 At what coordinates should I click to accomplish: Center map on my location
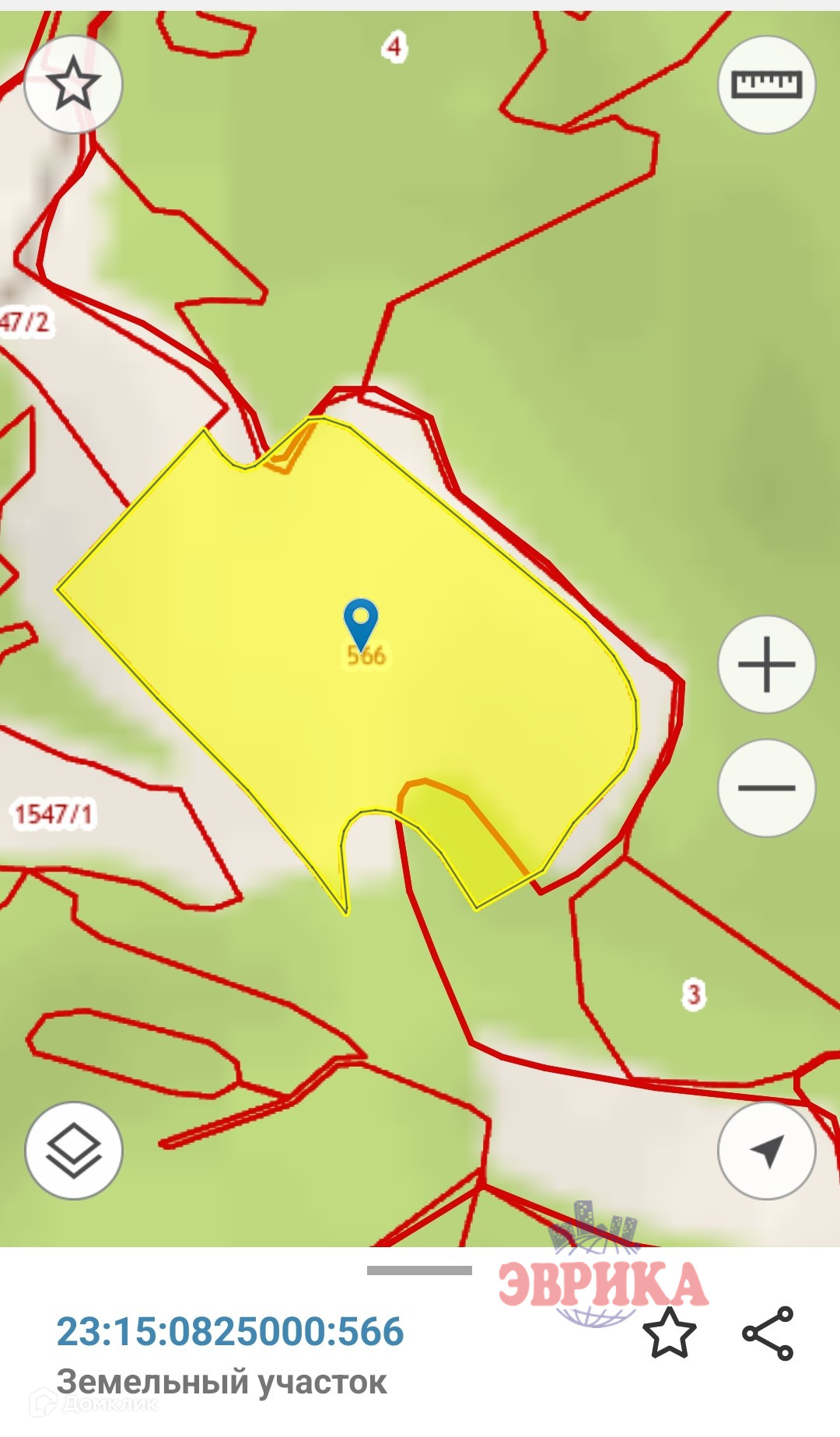click(x=766, y=1151)
